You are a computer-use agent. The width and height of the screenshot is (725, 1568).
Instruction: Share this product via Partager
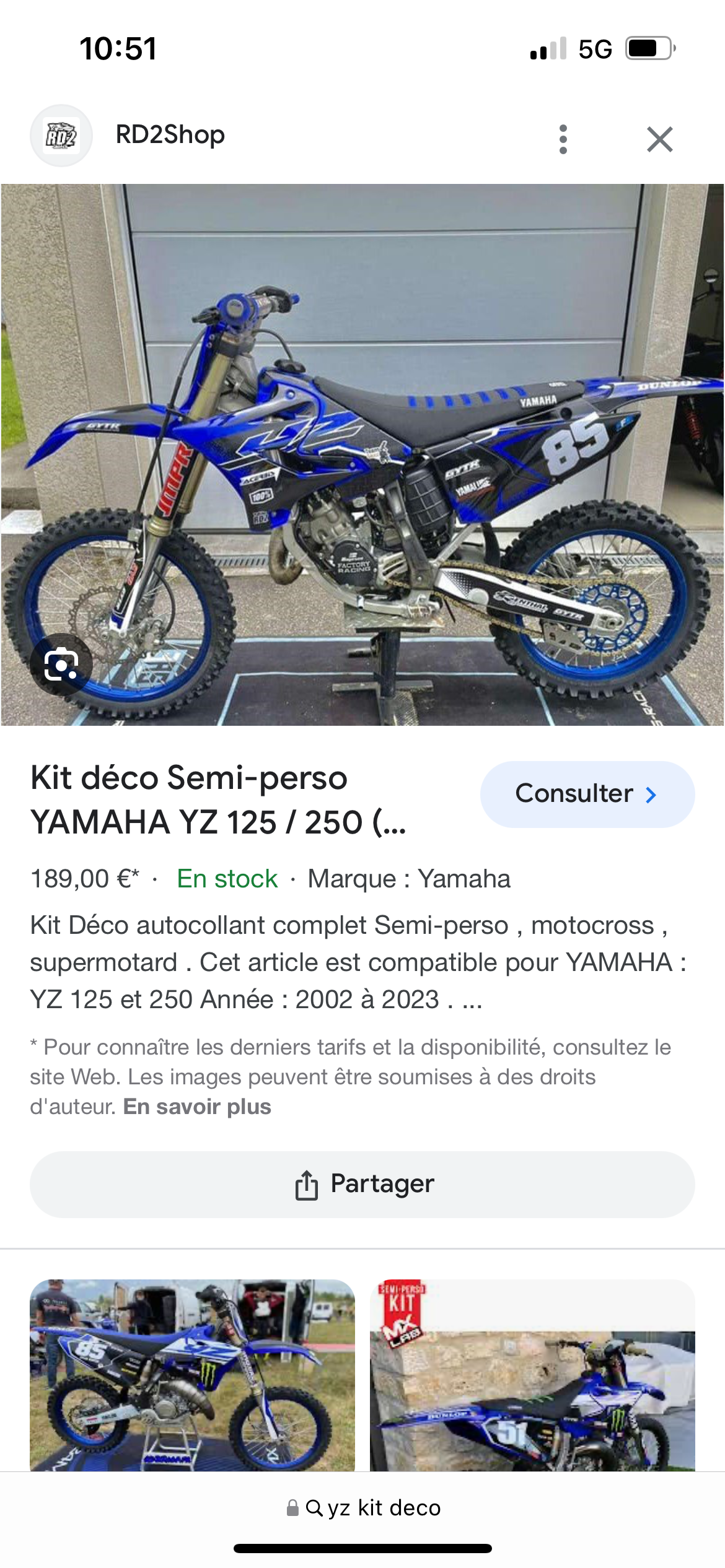(x=362, y=1184)
